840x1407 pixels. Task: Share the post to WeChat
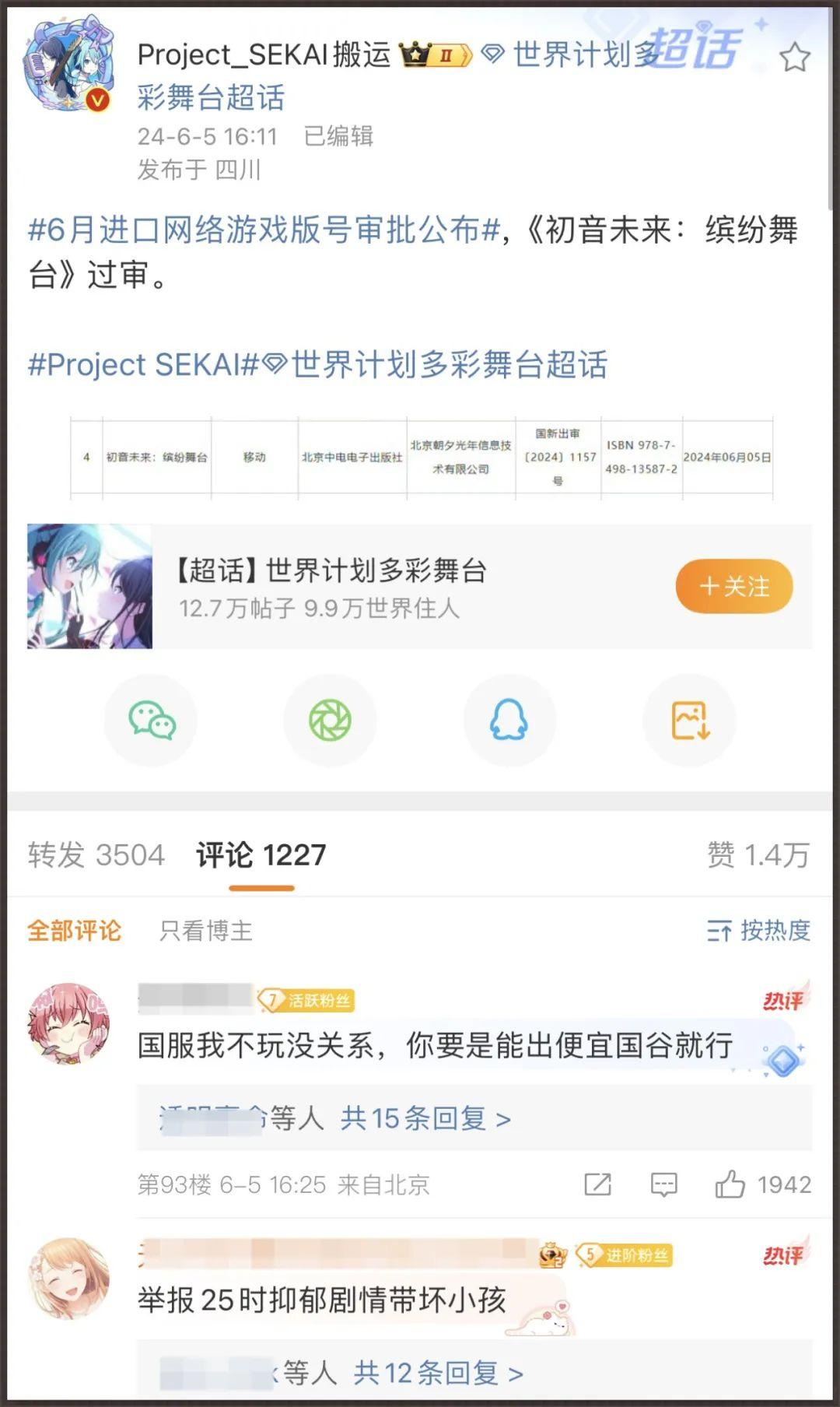[152, 720]
